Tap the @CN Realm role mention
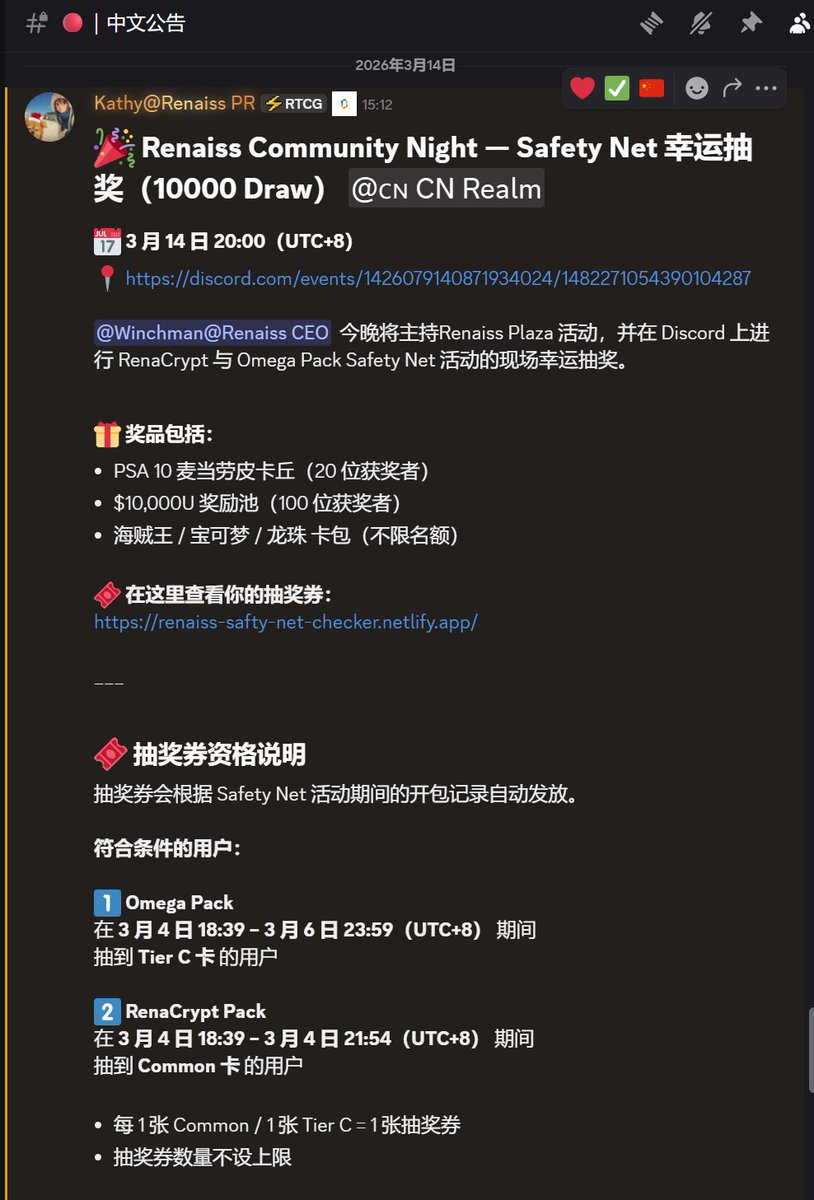 pyautogui.click(x=446, y=188)
